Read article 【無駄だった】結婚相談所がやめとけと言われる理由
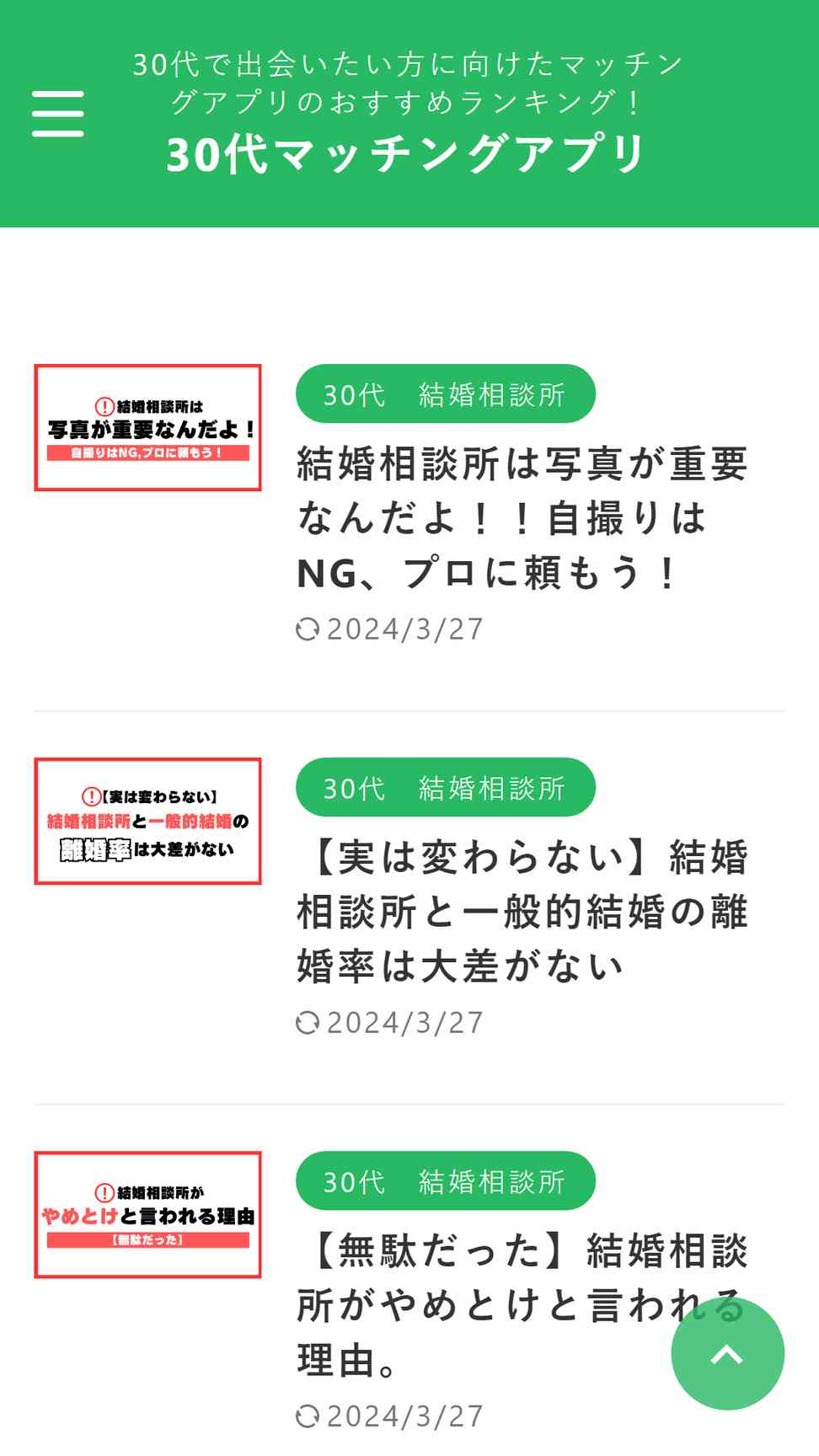 (522, 1305)
